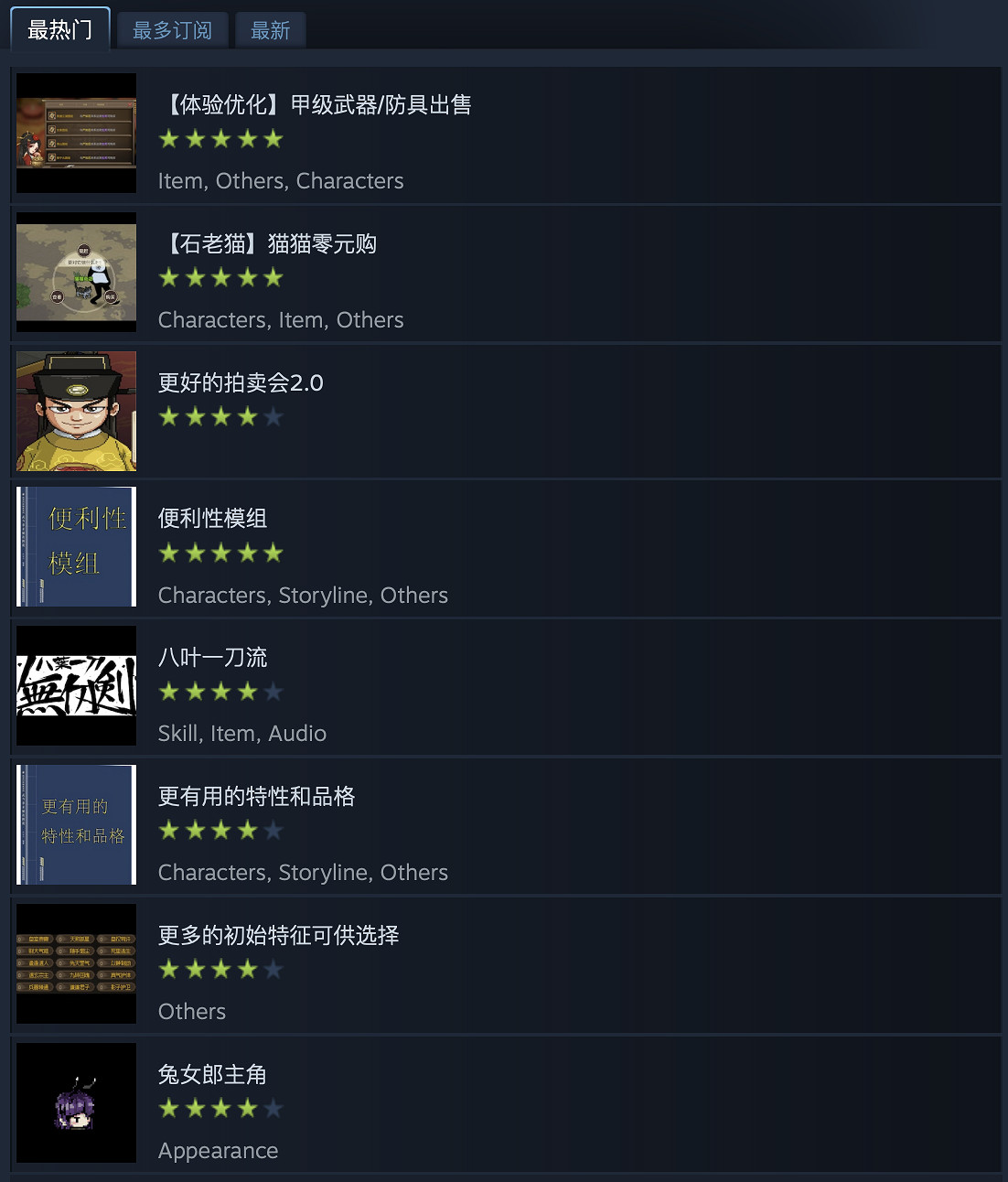This screenshot has width=1008, height=1182.
Task: Select 更多的初始特征可供选择 mod
Action: (278, 936)
